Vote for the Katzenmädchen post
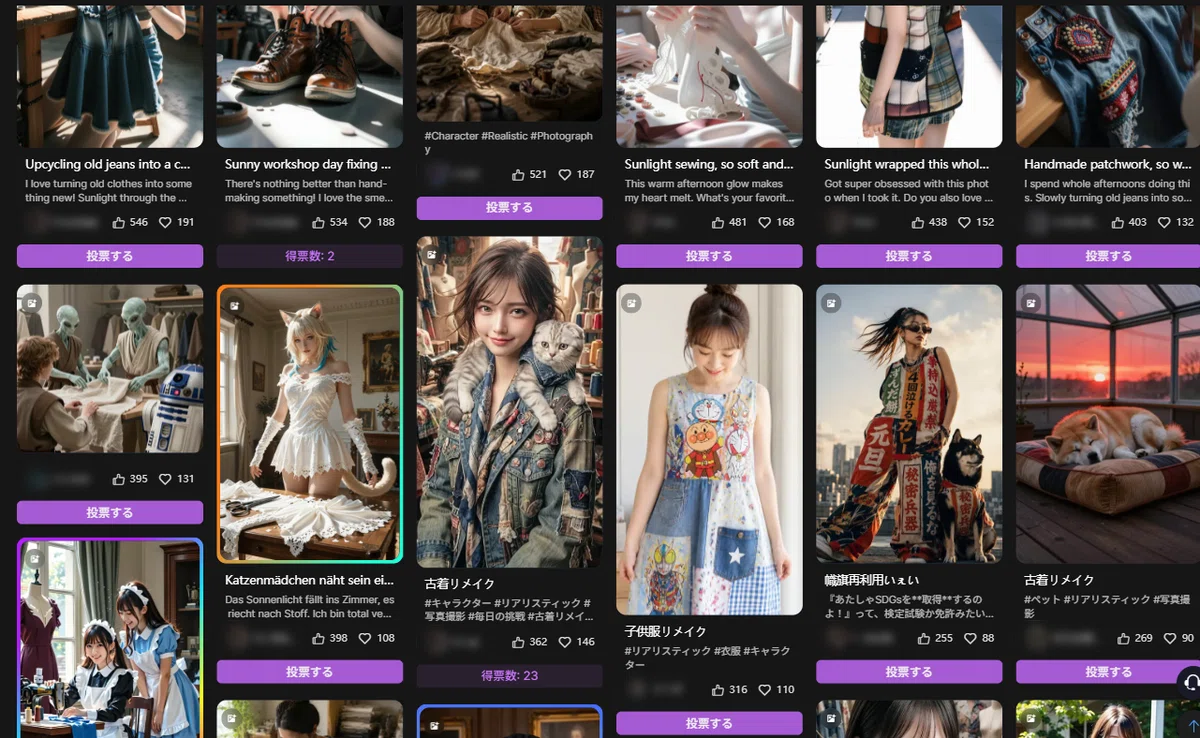Screen dimensions: 1200x738 coord(310,672)
